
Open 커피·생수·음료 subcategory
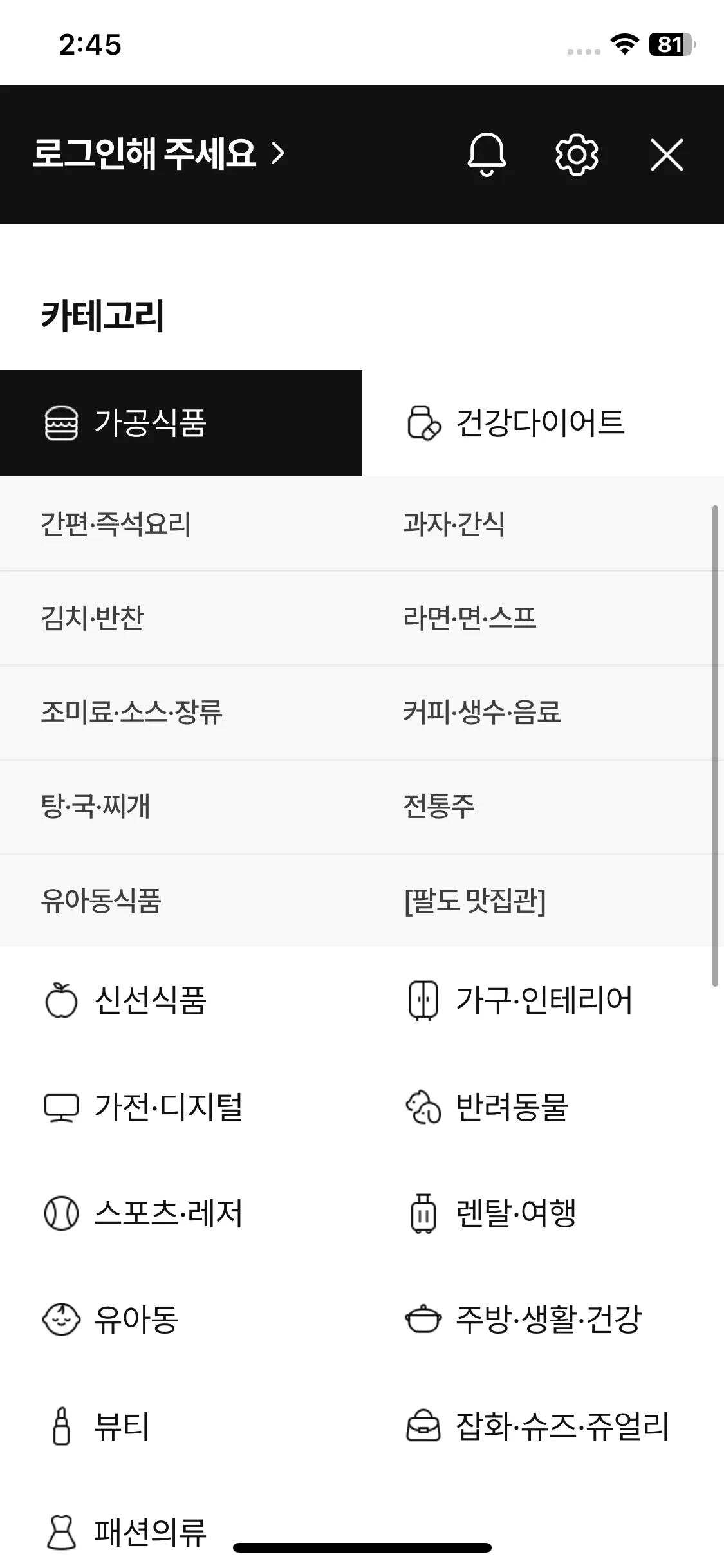482,712
